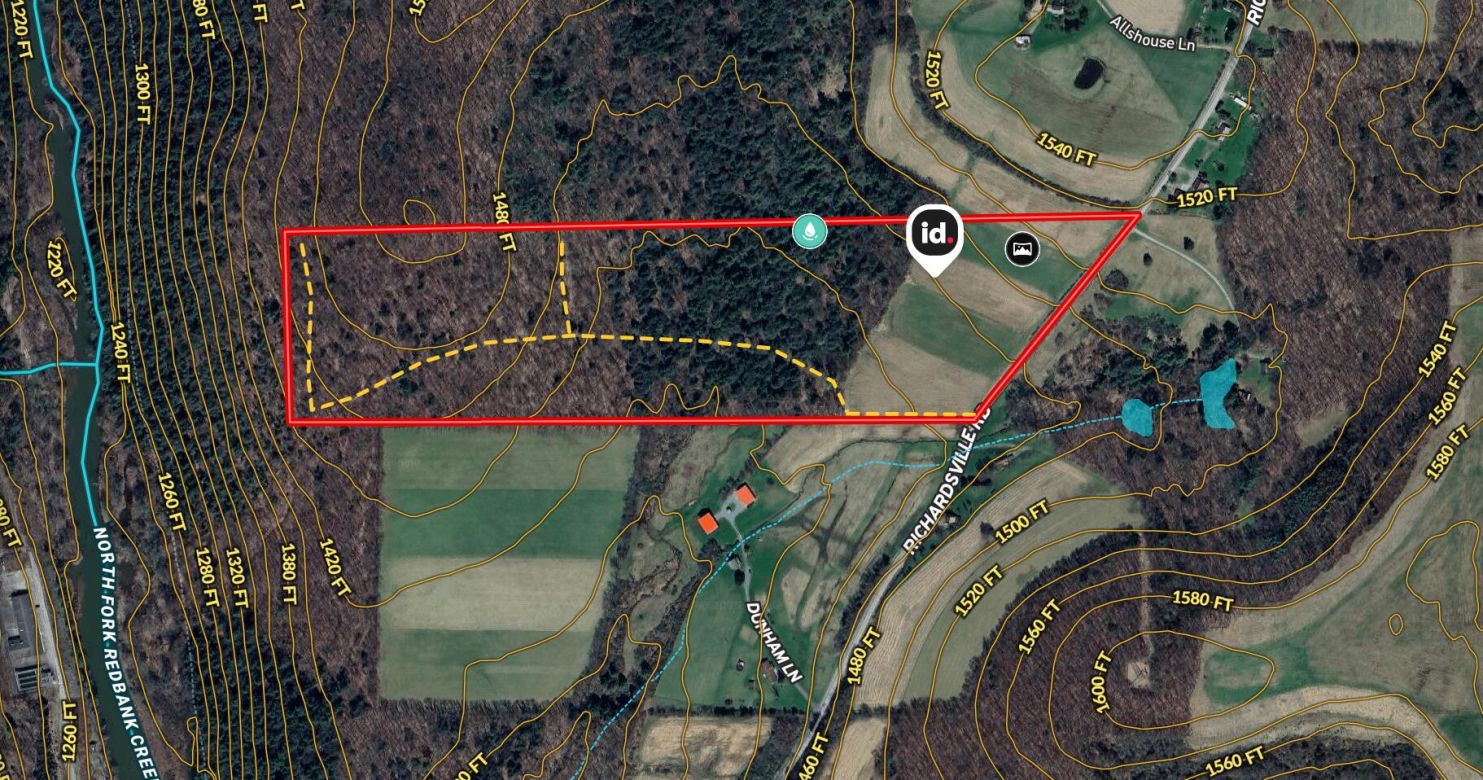The width and height of the screenshot is (1483, 780).
Task: Open the black id. location pin
Action: pos(934,235)
